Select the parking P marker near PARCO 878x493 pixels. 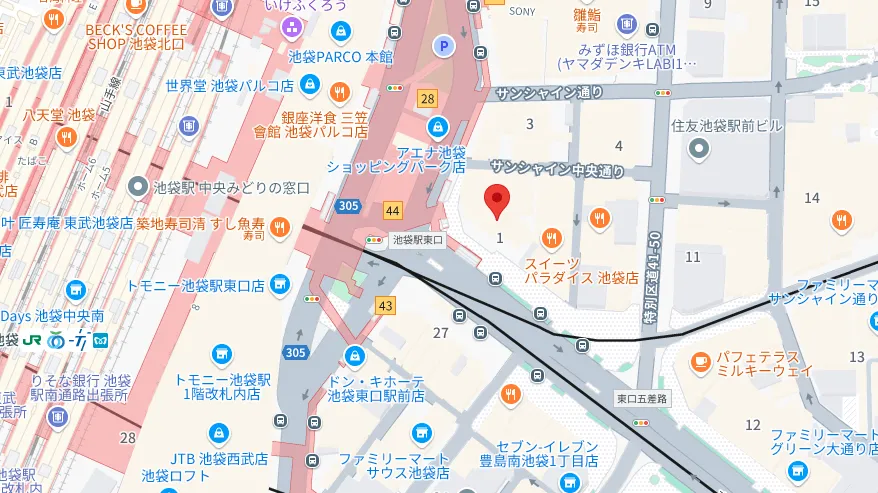442,45
